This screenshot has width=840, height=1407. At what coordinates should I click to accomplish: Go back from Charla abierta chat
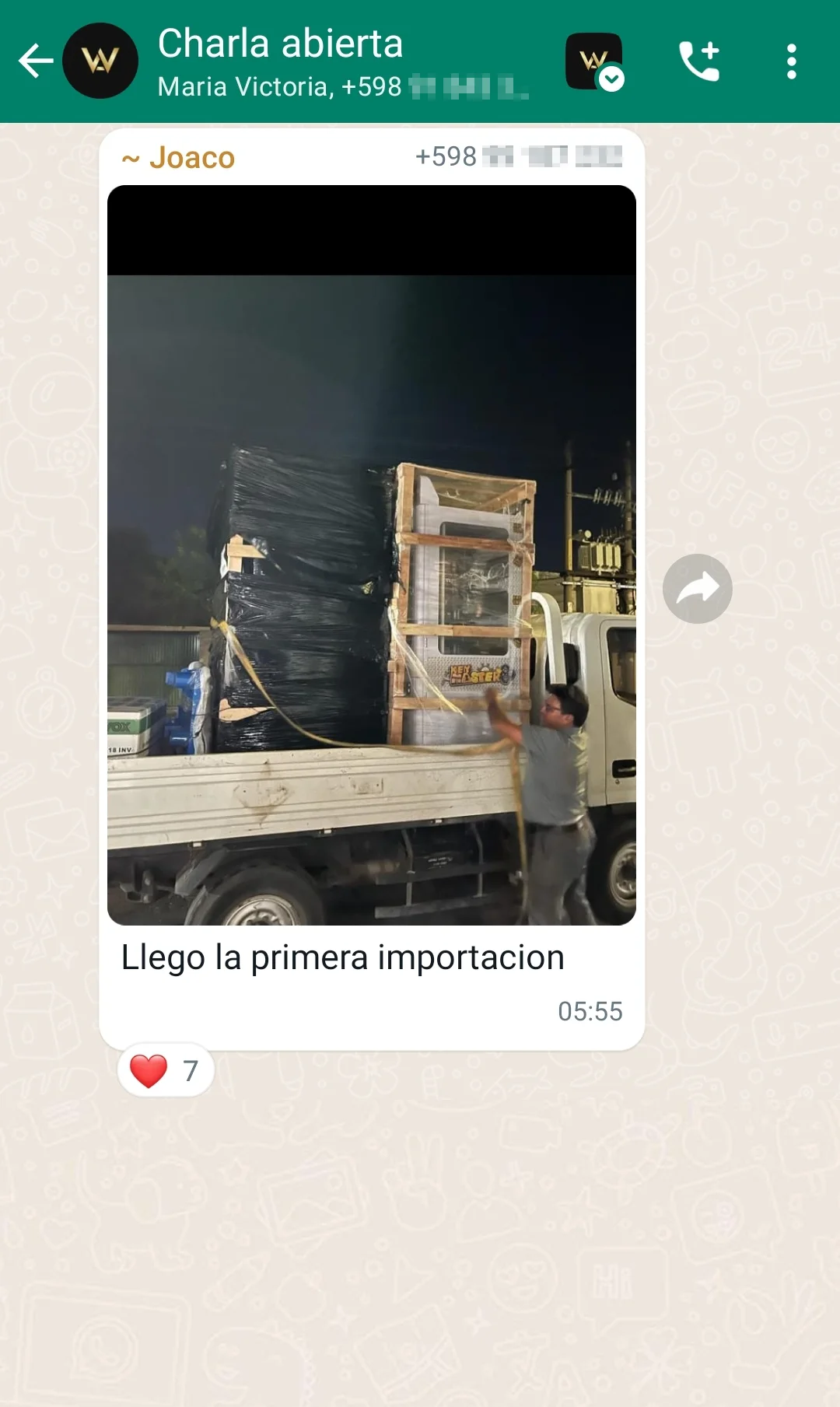click(x=35, y=61)
